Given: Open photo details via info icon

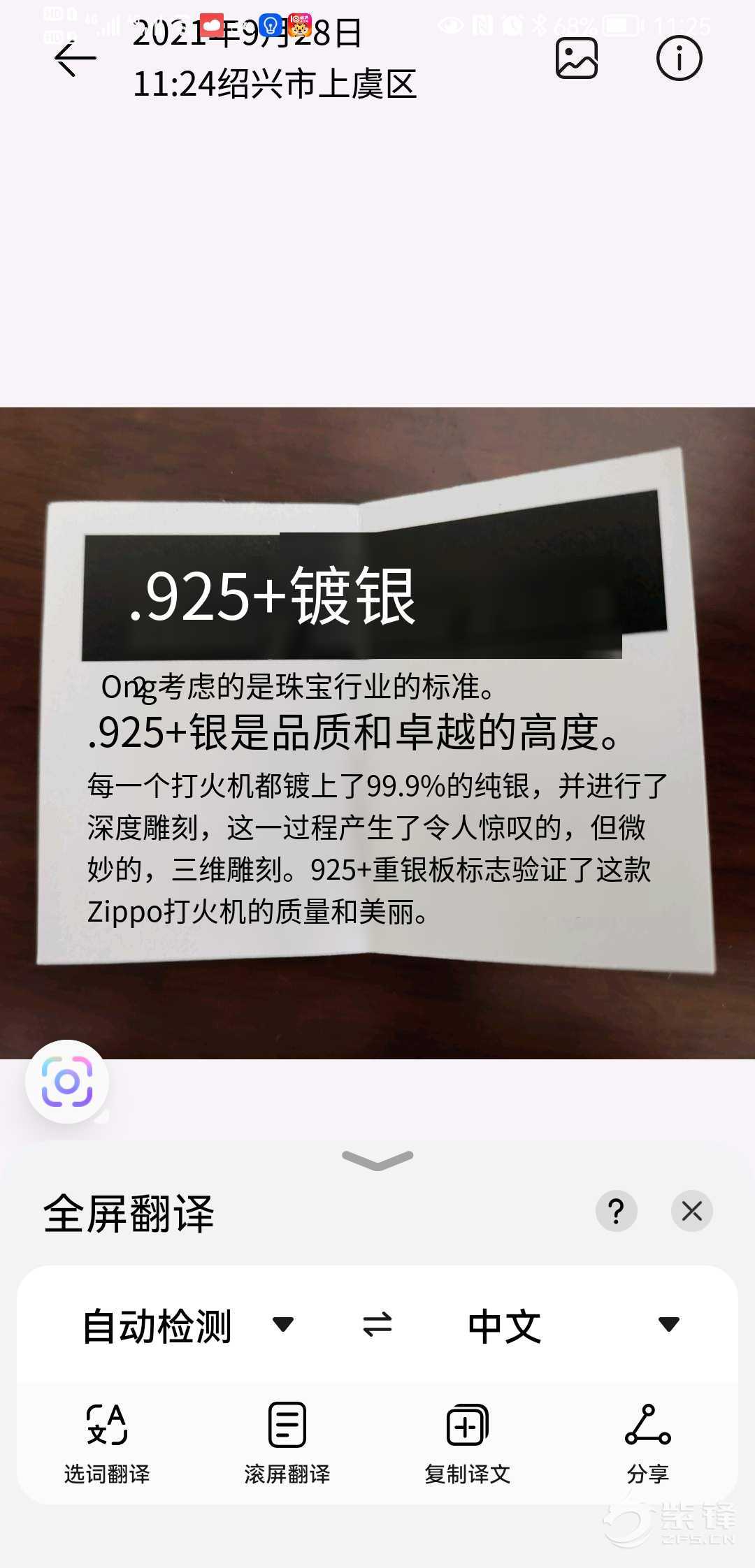Looking at the screenshot, I should pos(679,58).
